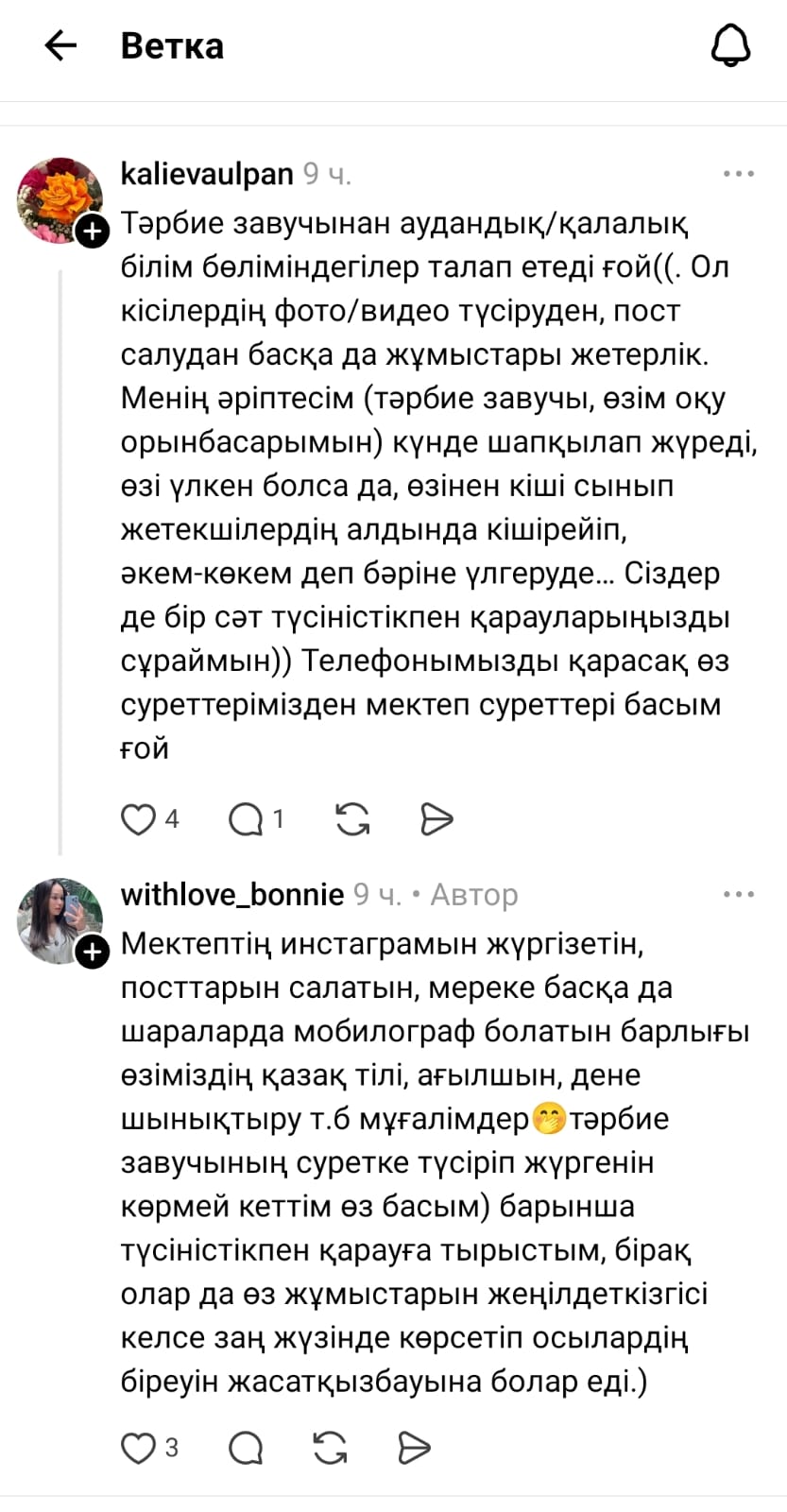Like withlove_bonnie's reply with the heart icon
This screenshot has width=787, height=1512.
click(x=138, y=1446)
